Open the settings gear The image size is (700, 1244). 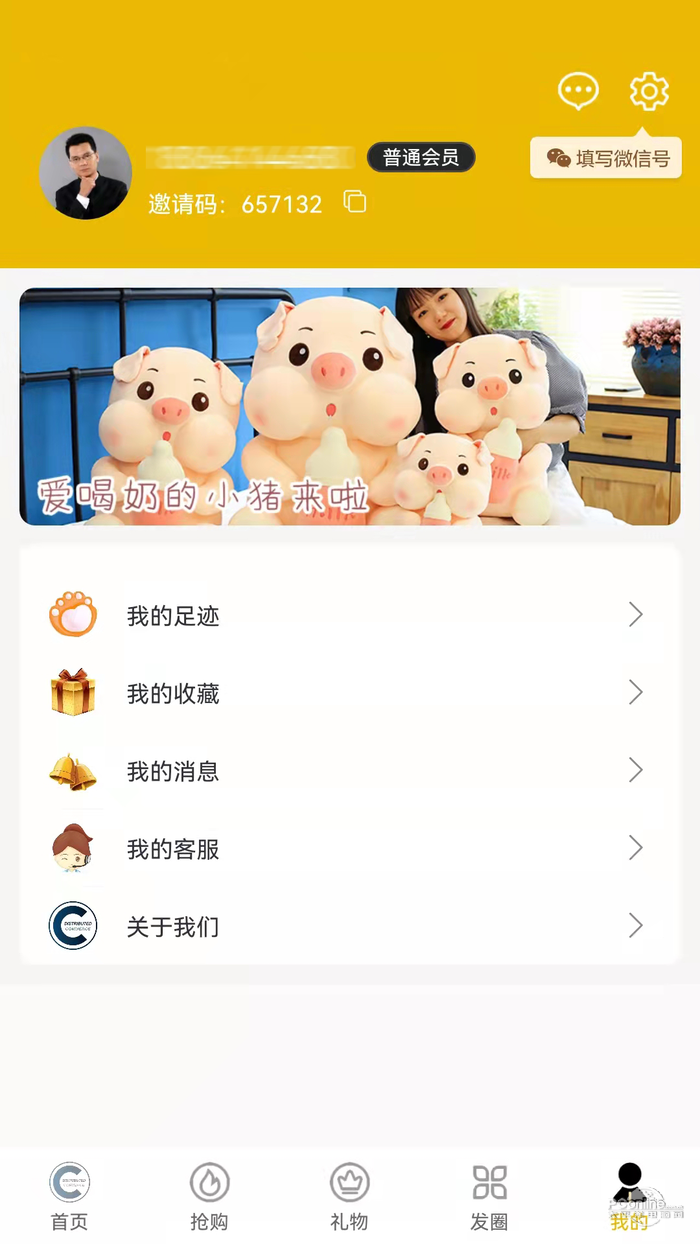649,92
